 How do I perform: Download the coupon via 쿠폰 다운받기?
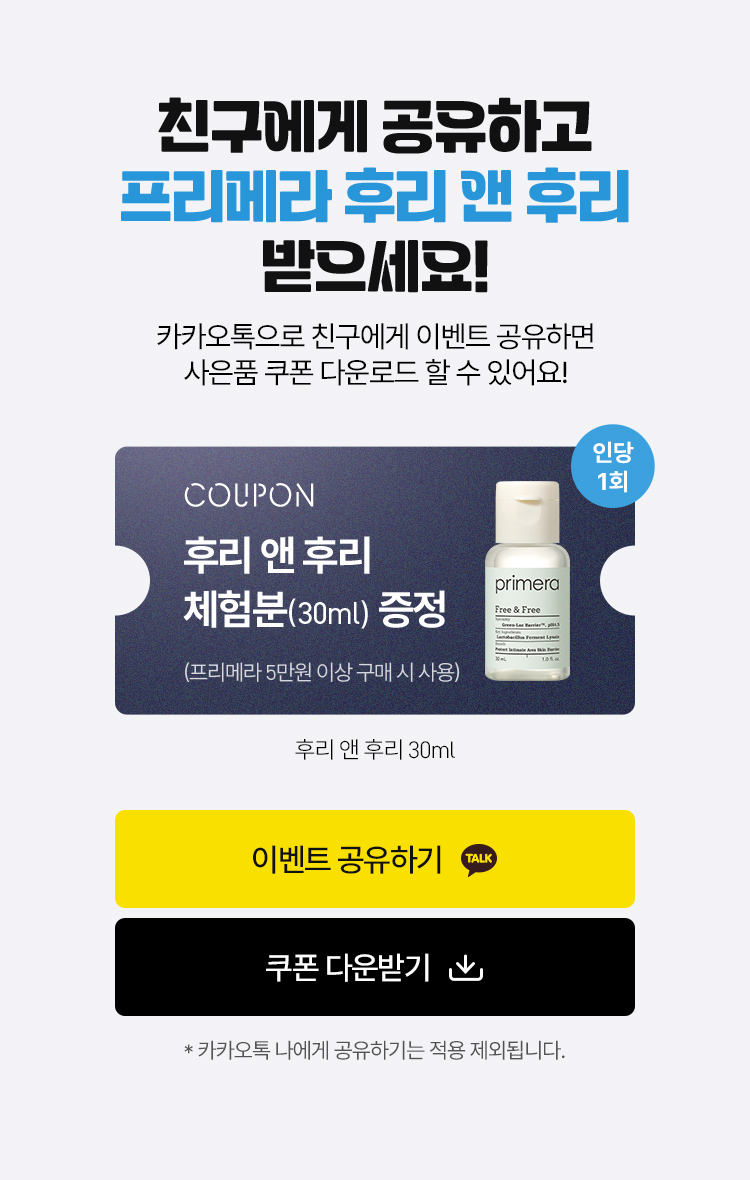[375, 967]
